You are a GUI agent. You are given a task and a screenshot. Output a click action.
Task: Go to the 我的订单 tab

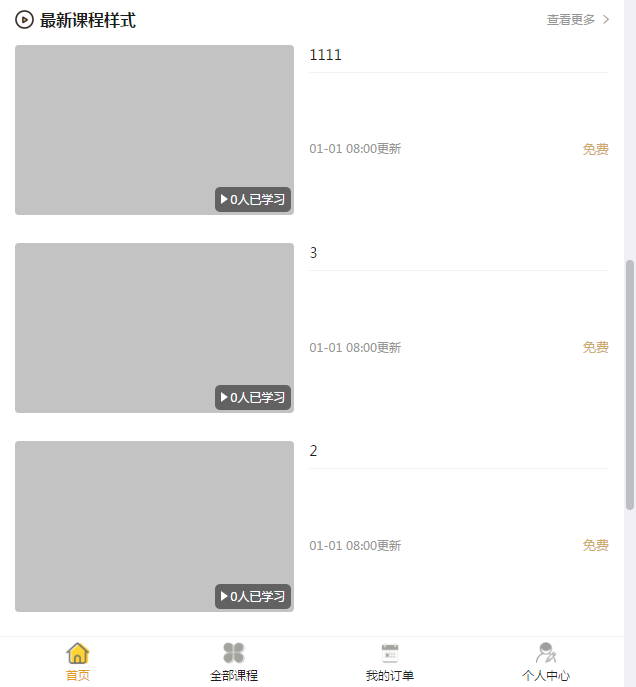[390, 662]
